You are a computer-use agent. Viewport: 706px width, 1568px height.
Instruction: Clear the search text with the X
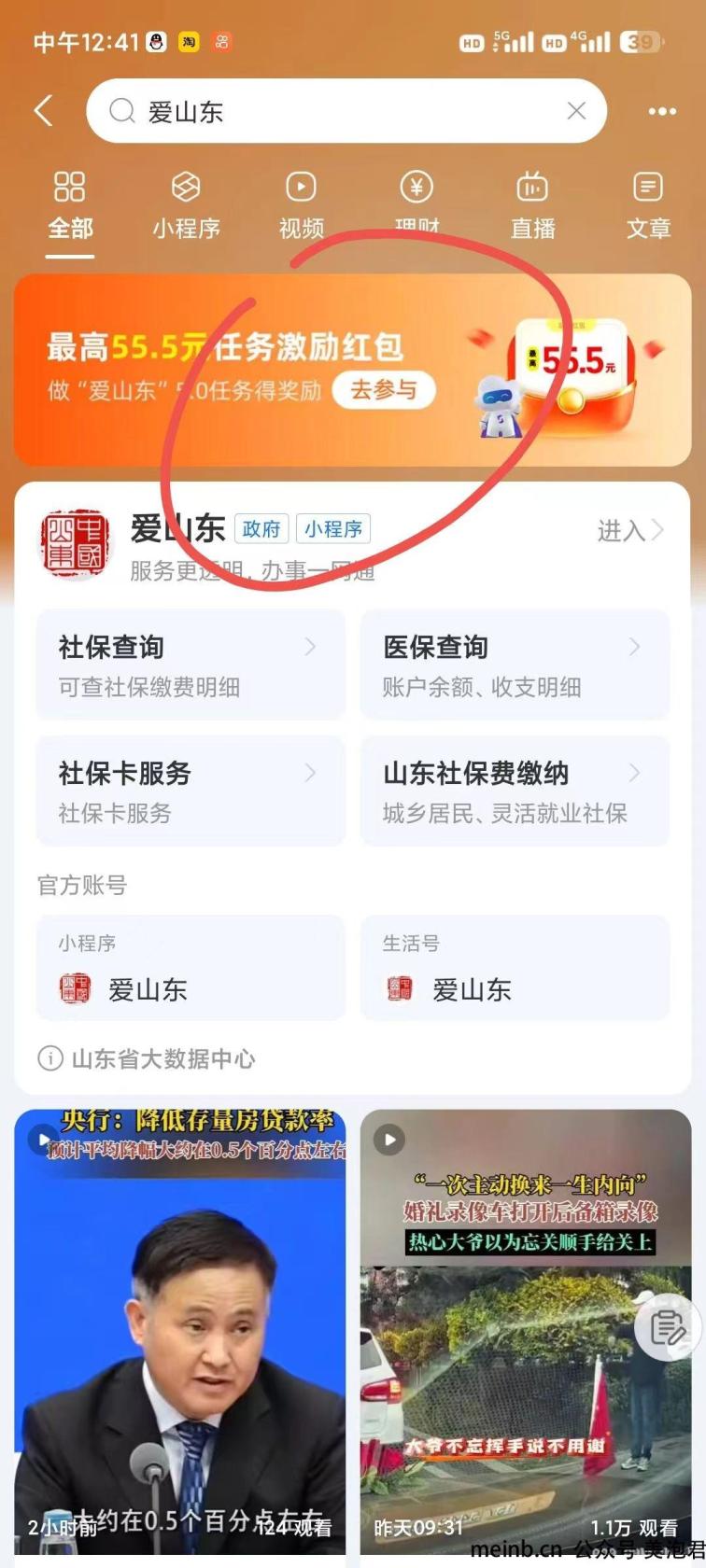coord(576,111)
